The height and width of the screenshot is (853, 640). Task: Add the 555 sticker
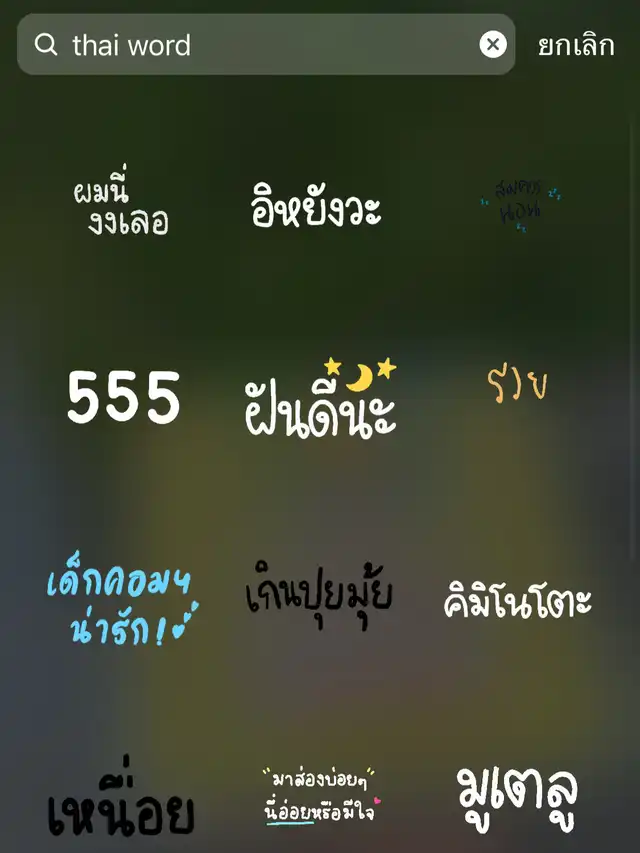point(124,398)
